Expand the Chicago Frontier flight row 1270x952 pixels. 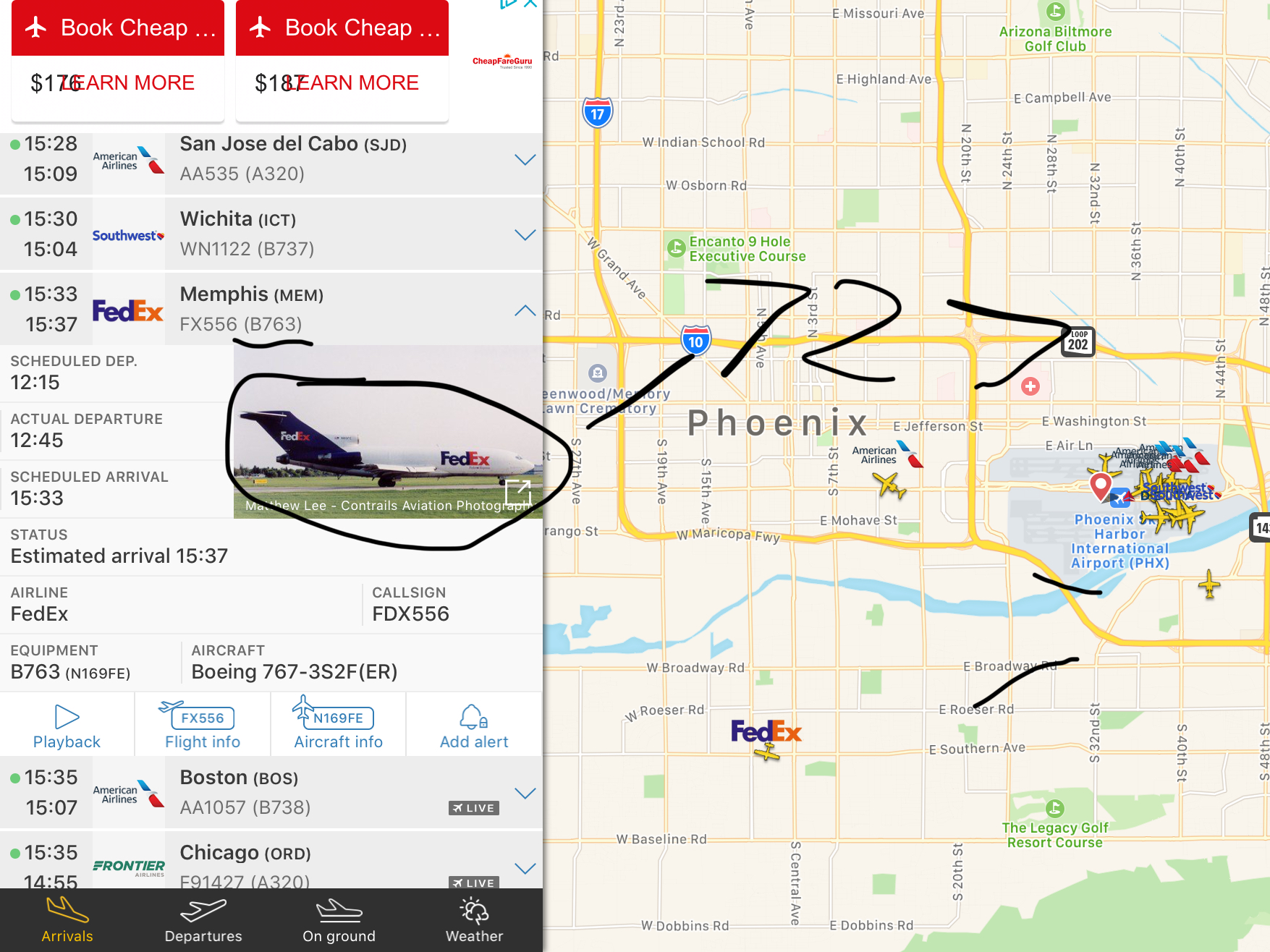point(525,867)
